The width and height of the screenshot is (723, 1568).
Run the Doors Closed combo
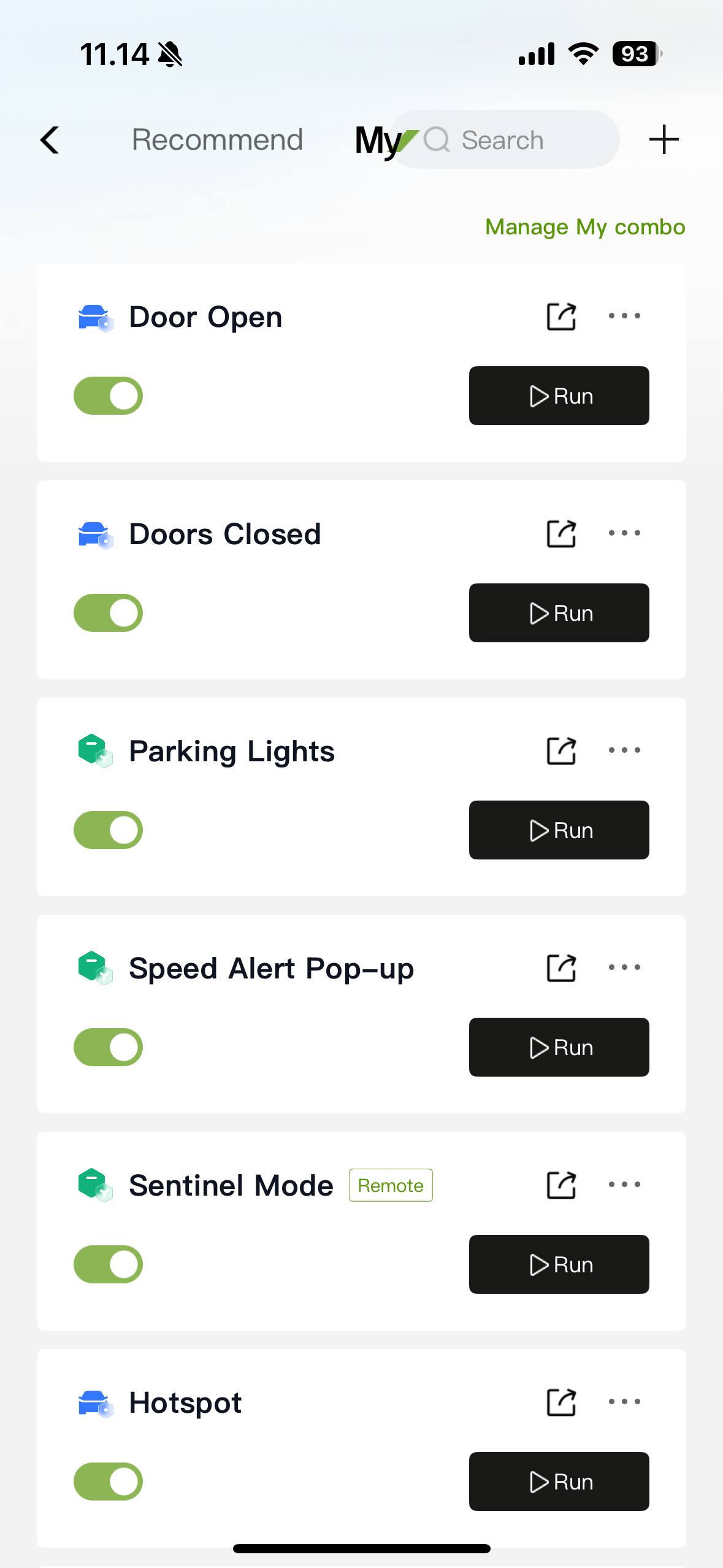(x=559, y=613)
